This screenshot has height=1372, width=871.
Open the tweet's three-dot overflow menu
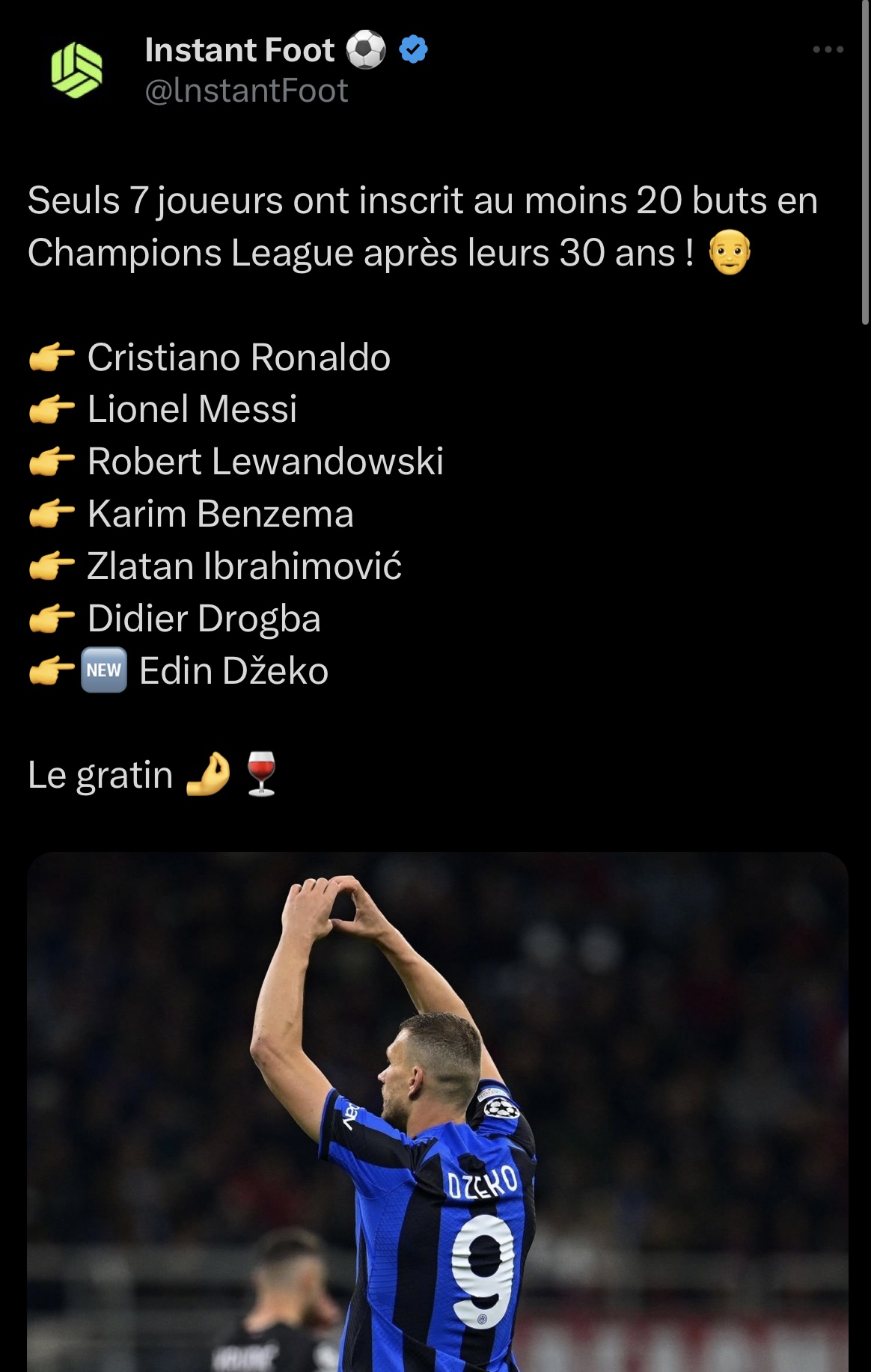pos(828,50)
